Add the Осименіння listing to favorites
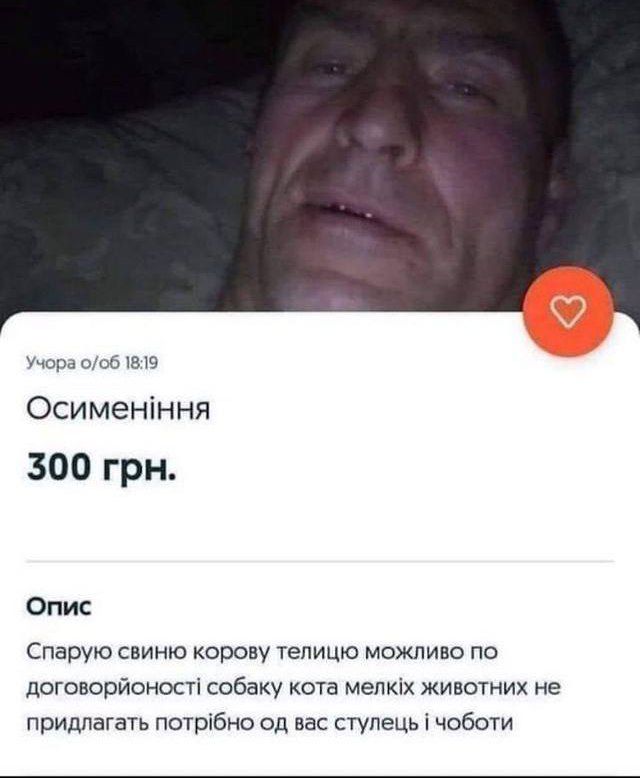 [568, 313]
